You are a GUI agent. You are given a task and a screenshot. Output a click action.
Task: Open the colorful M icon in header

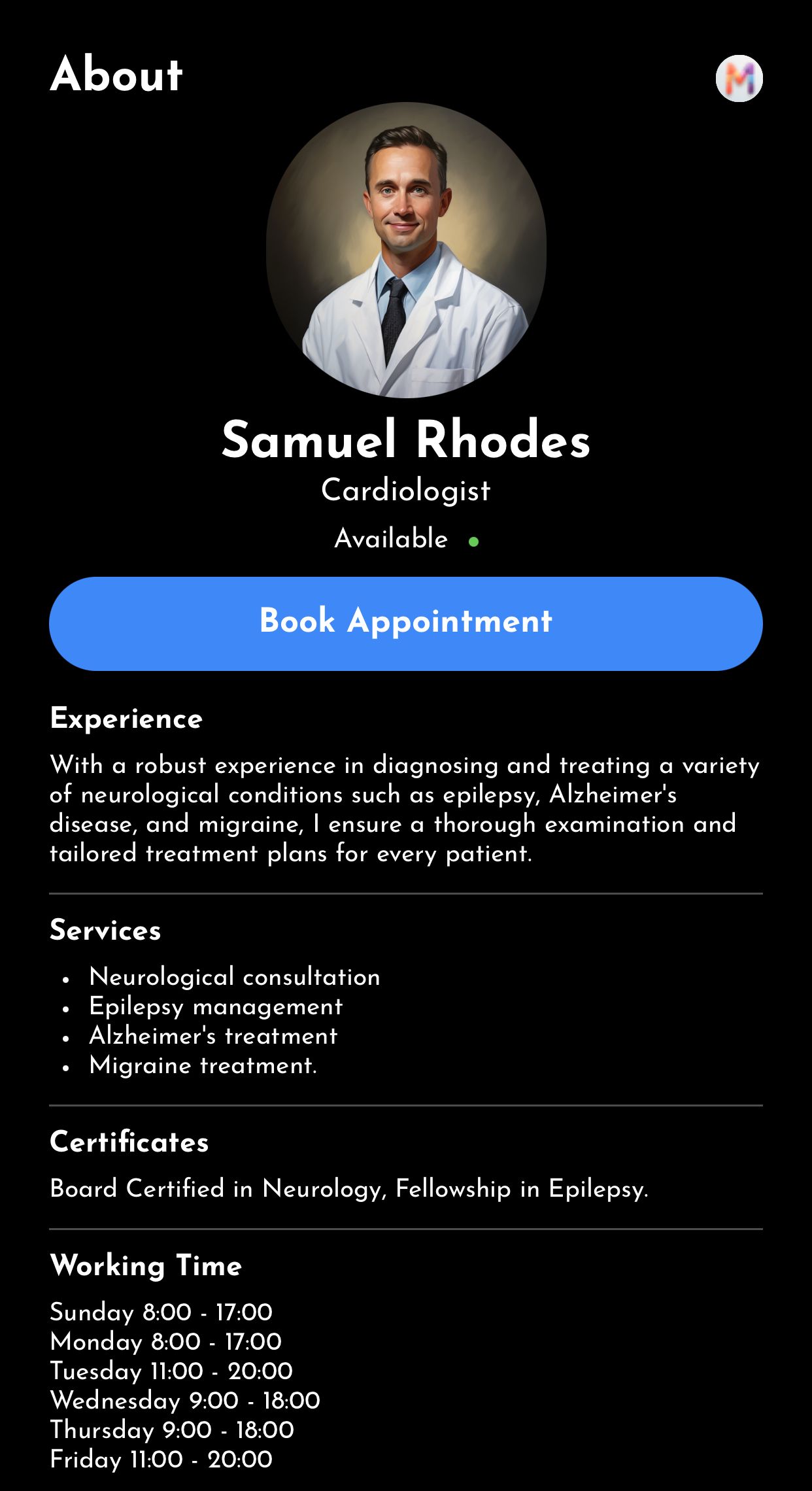click(x=739, y=78)
